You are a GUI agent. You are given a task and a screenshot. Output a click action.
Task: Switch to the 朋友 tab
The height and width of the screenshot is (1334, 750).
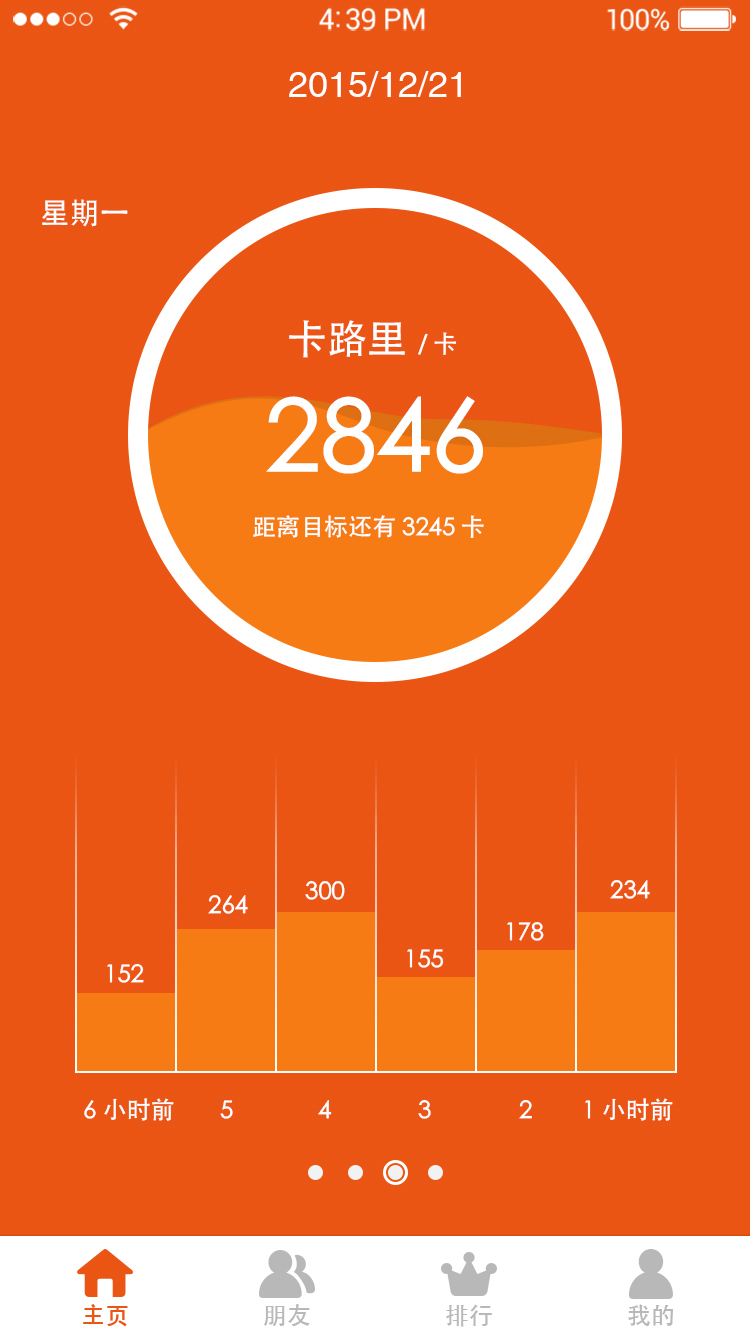tap(287, 1286)
